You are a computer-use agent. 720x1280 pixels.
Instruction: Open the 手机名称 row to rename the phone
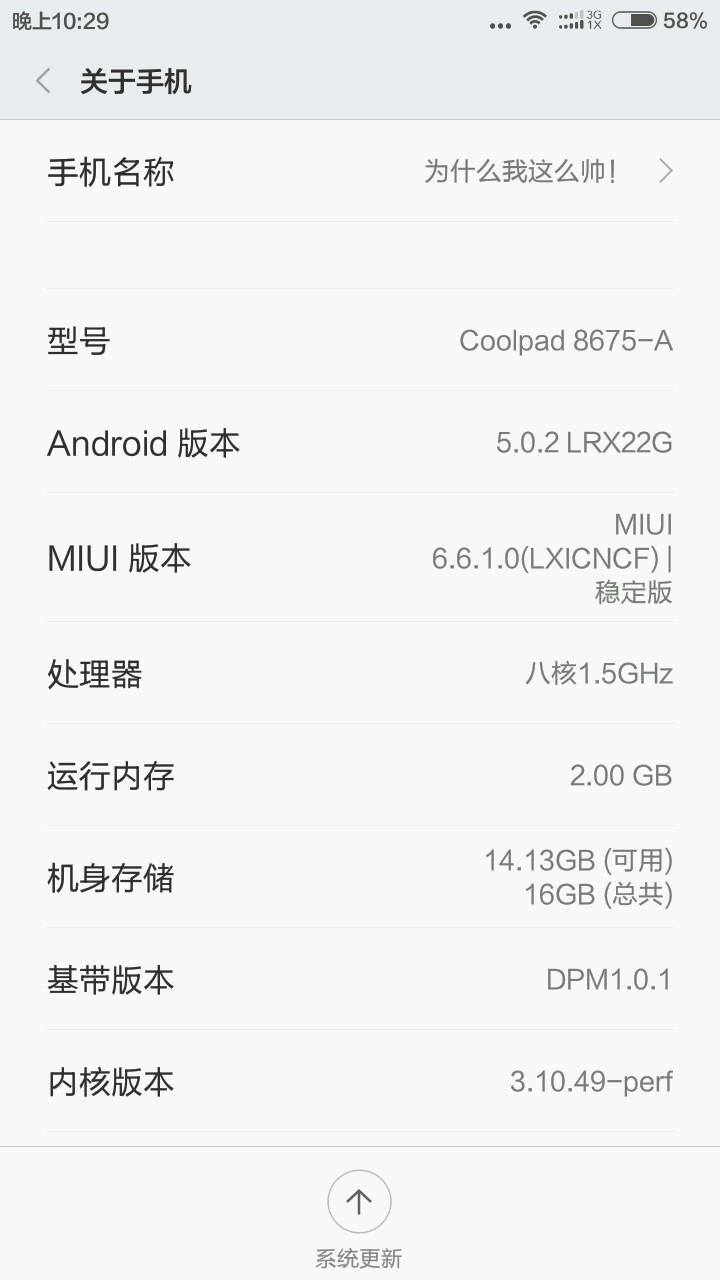pyautogui.click(x=360, y=172)
